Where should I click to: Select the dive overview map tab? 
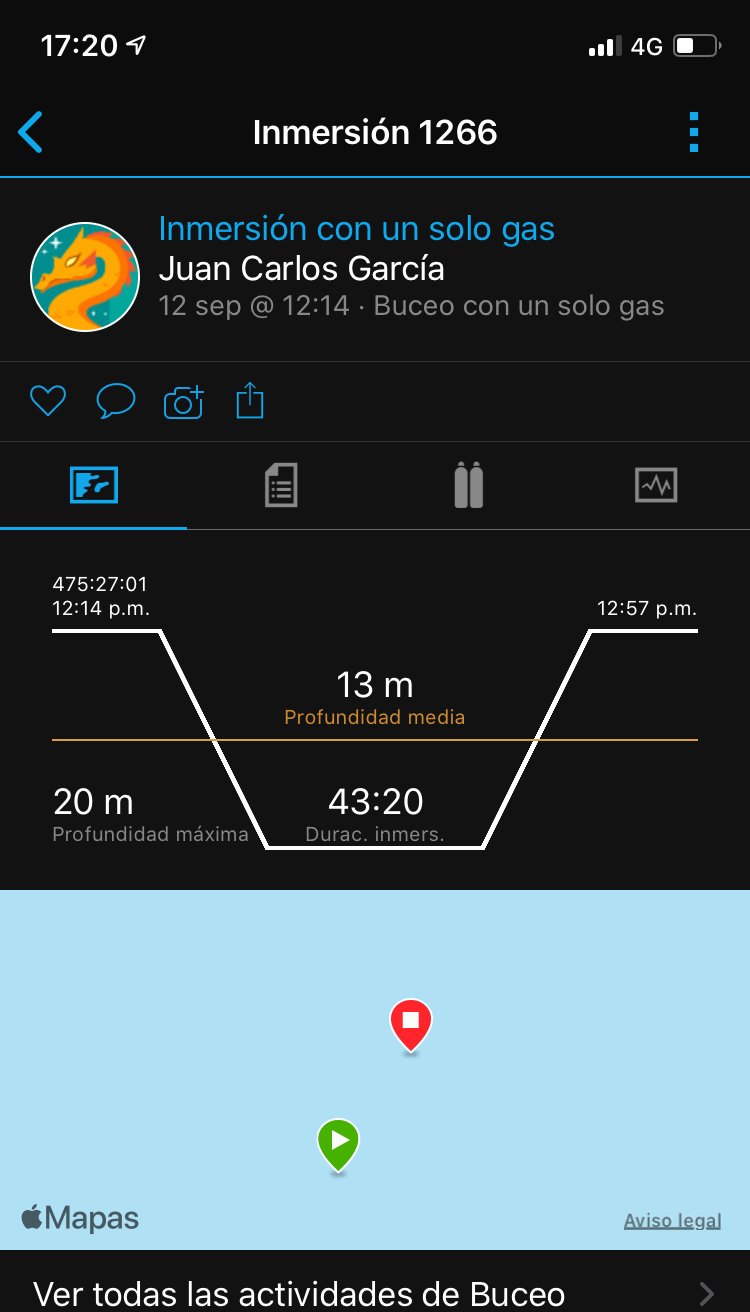[x=94, y=486]
